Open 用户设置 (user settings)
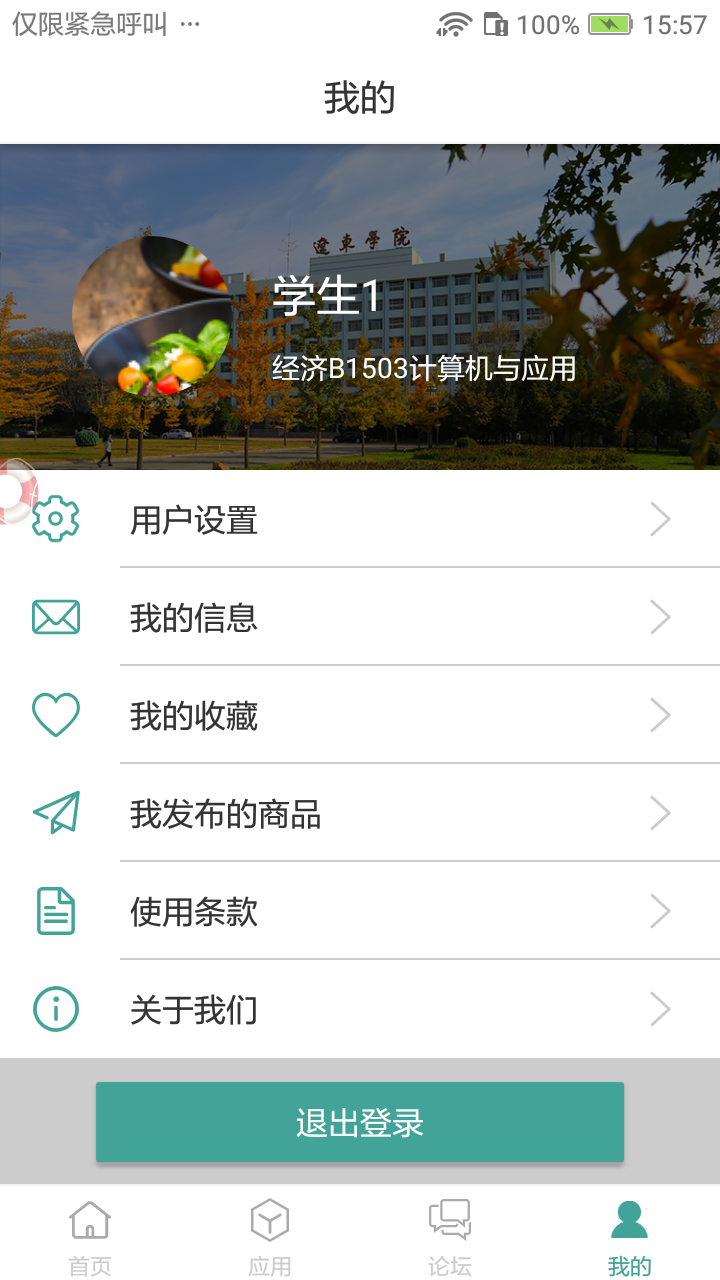Screen dimensions: 720x1280 (360, 520)
